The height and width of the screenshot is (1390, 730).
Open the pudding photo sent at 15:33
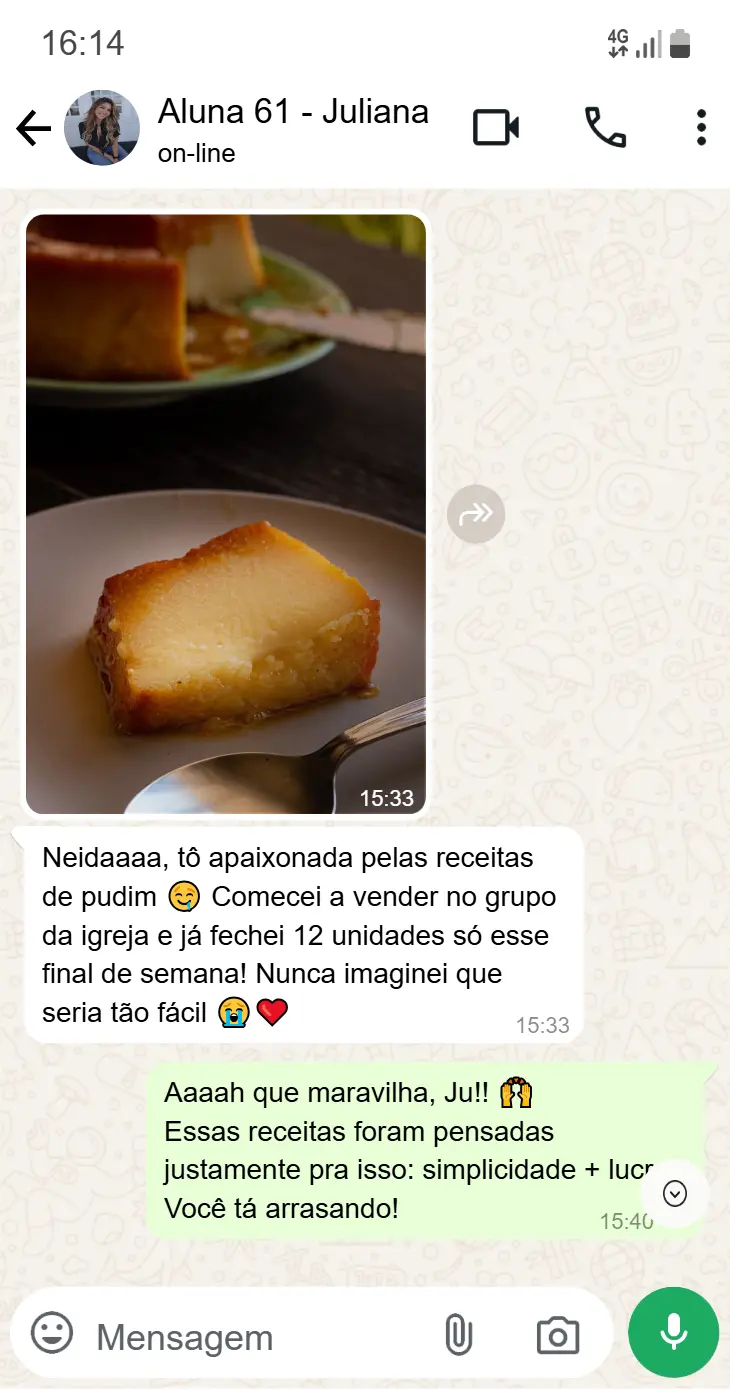[x=226, y=514]
